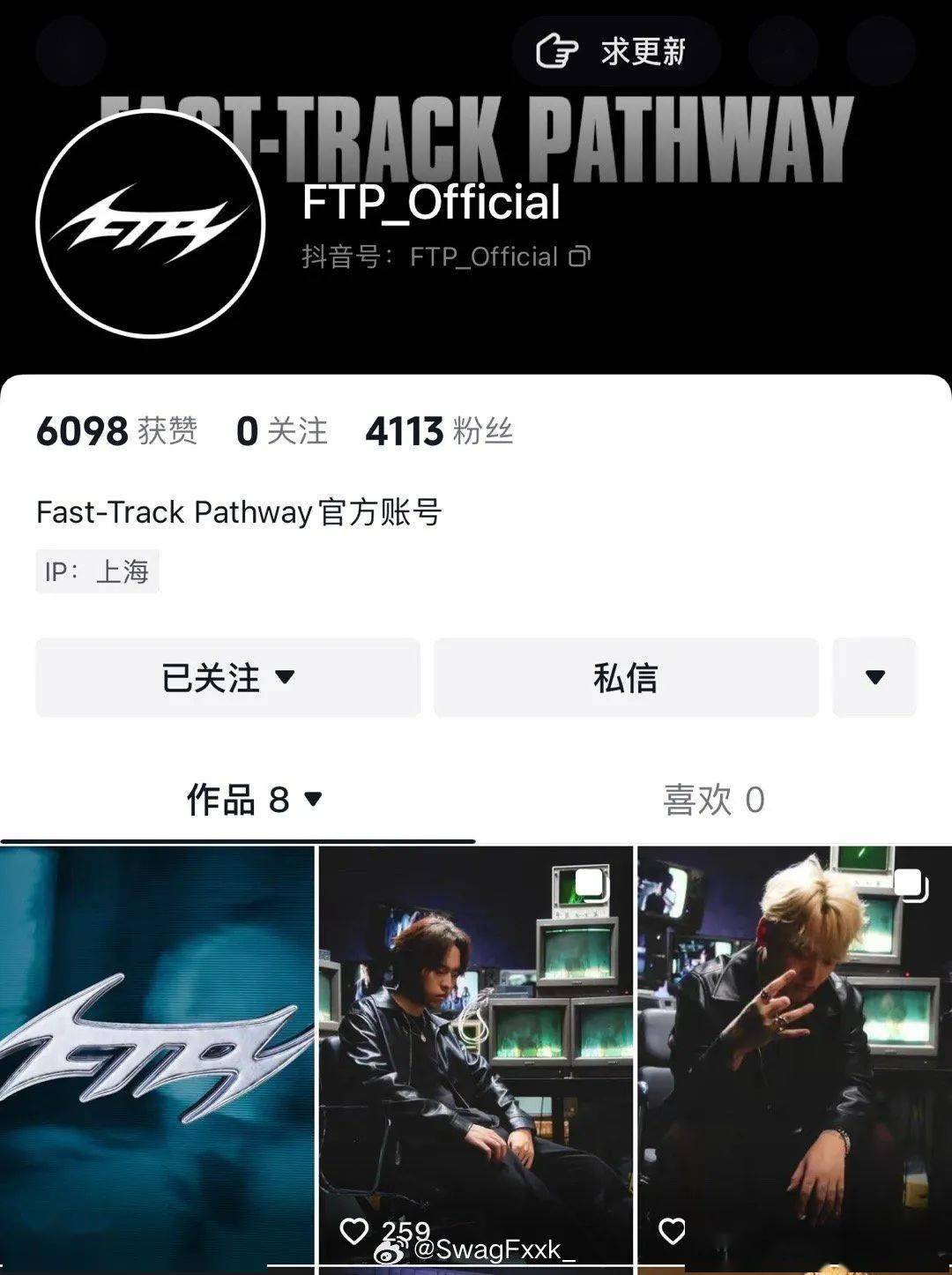Open the 已关注 following dropdown

click(227, 677)
